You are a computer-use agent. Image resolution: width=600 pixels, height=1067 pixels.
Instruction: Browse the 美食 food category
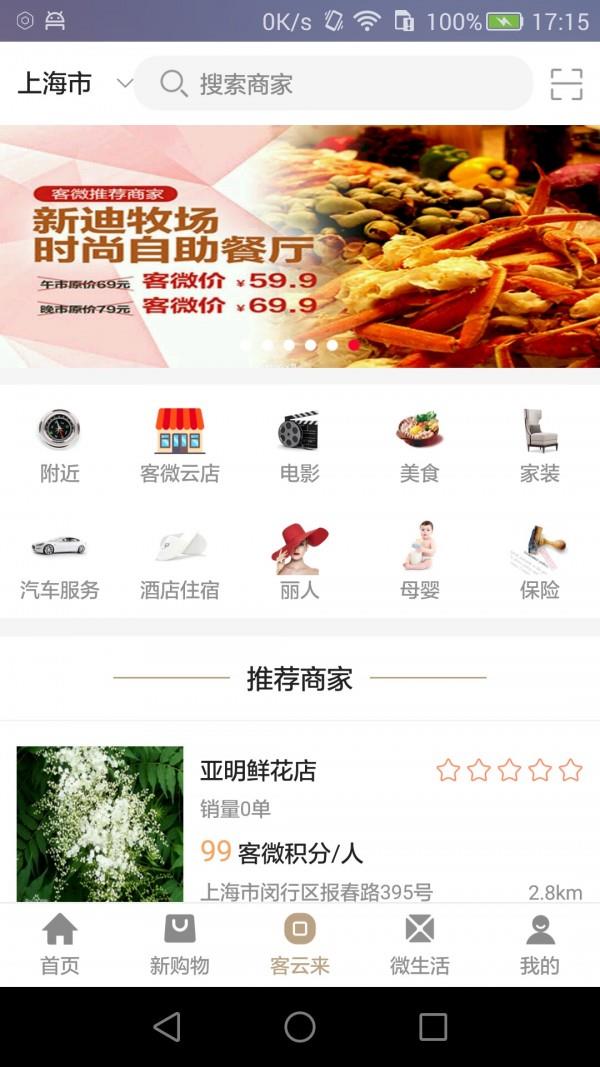pyautogui.click(x=419, y=447)
